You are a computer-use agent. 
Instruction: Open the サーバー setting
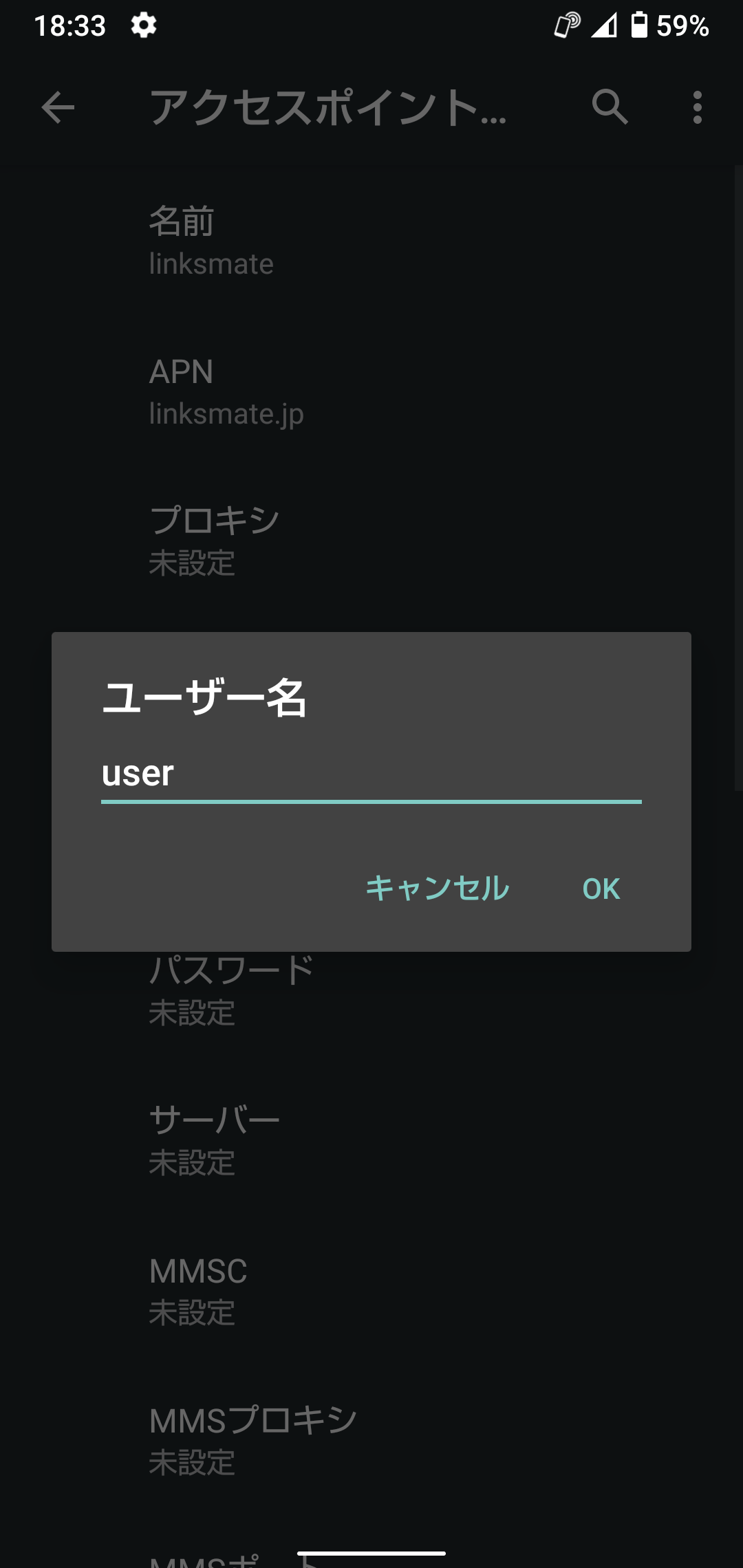[x=213, y=1138]
